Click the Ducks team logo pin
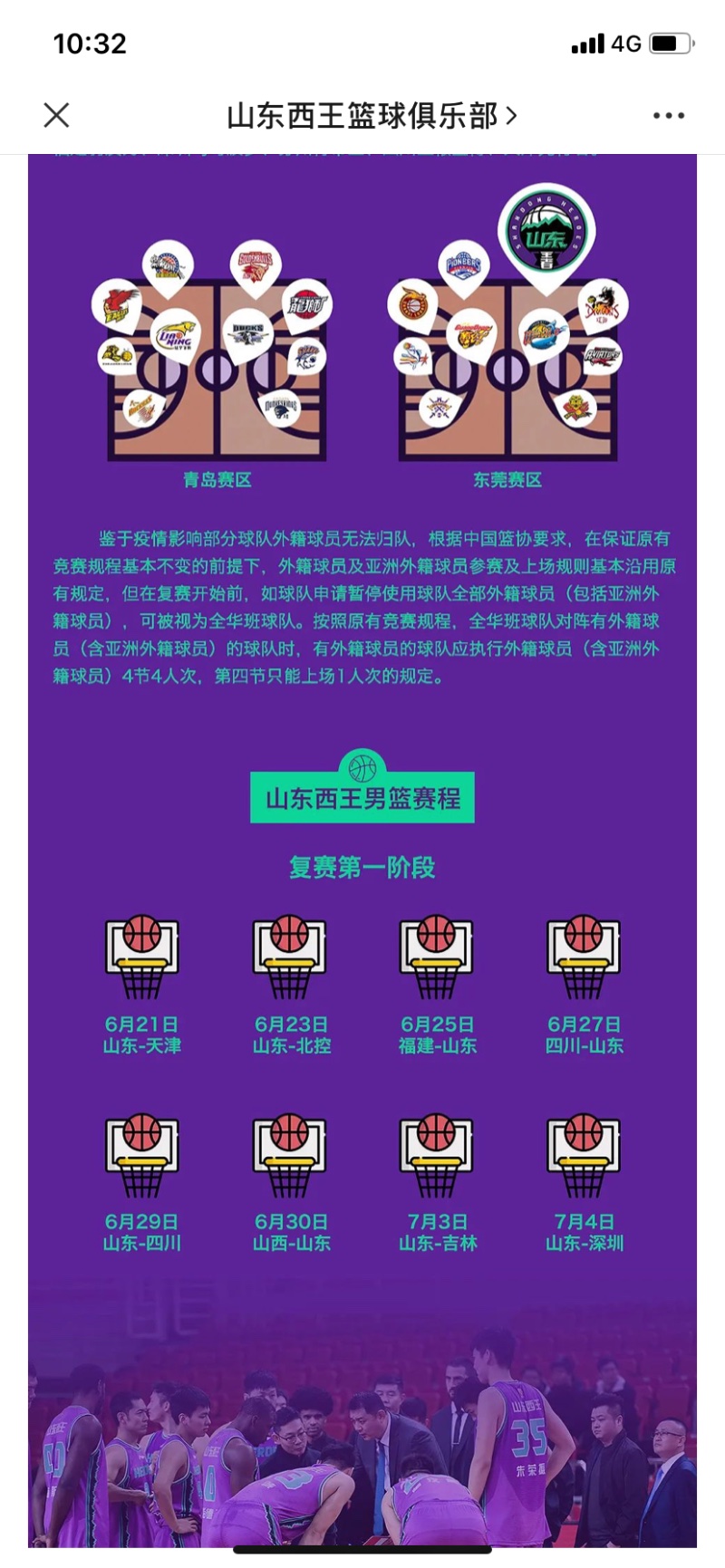Image resolution: width=725 pixels, height=1568 pixels. pos(246,332)
